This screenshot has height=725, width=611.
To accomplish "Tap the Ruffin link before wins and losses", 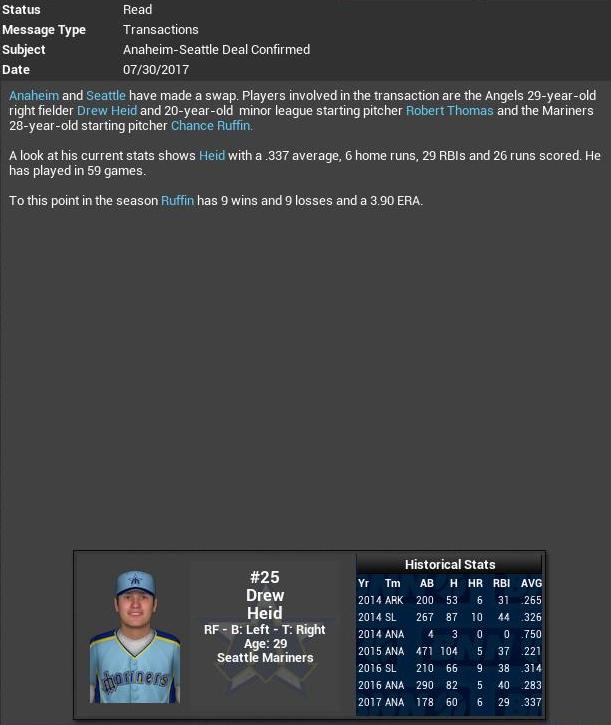I will [x=177, y=201].
